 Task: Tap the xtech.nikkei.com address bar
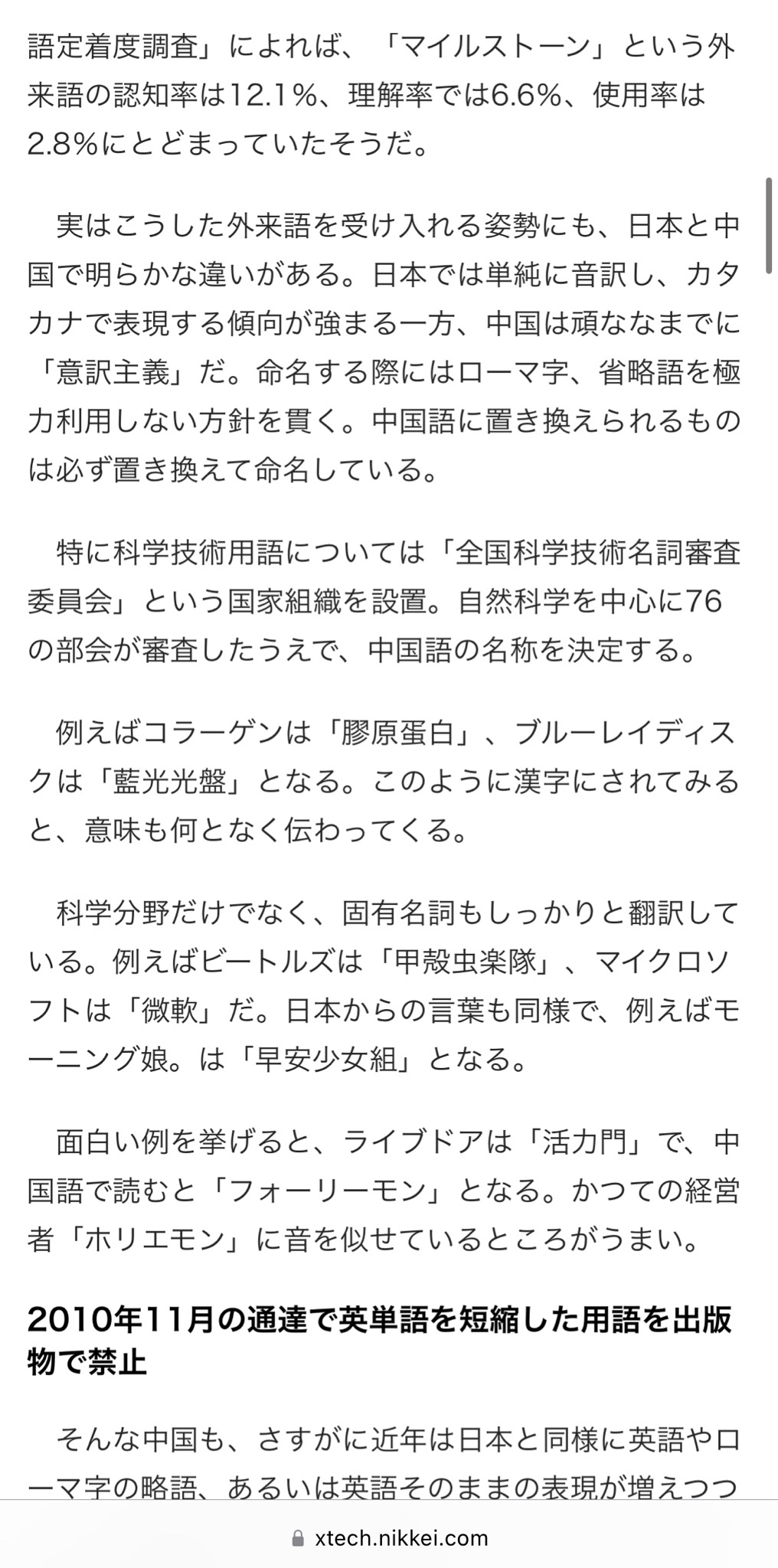click(389, 1537)
